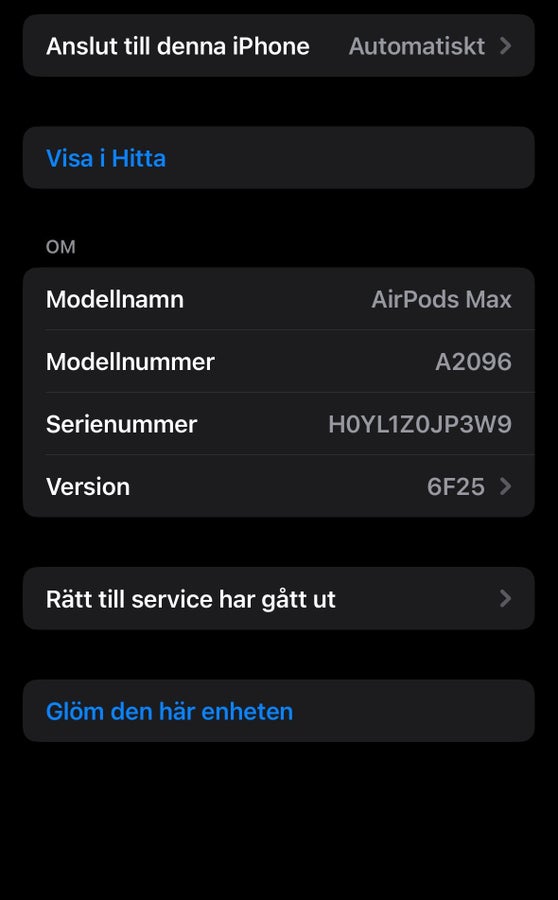Open the Anslut till denna iPhone setting
The image size is (558, 900).
pos(278,46)
